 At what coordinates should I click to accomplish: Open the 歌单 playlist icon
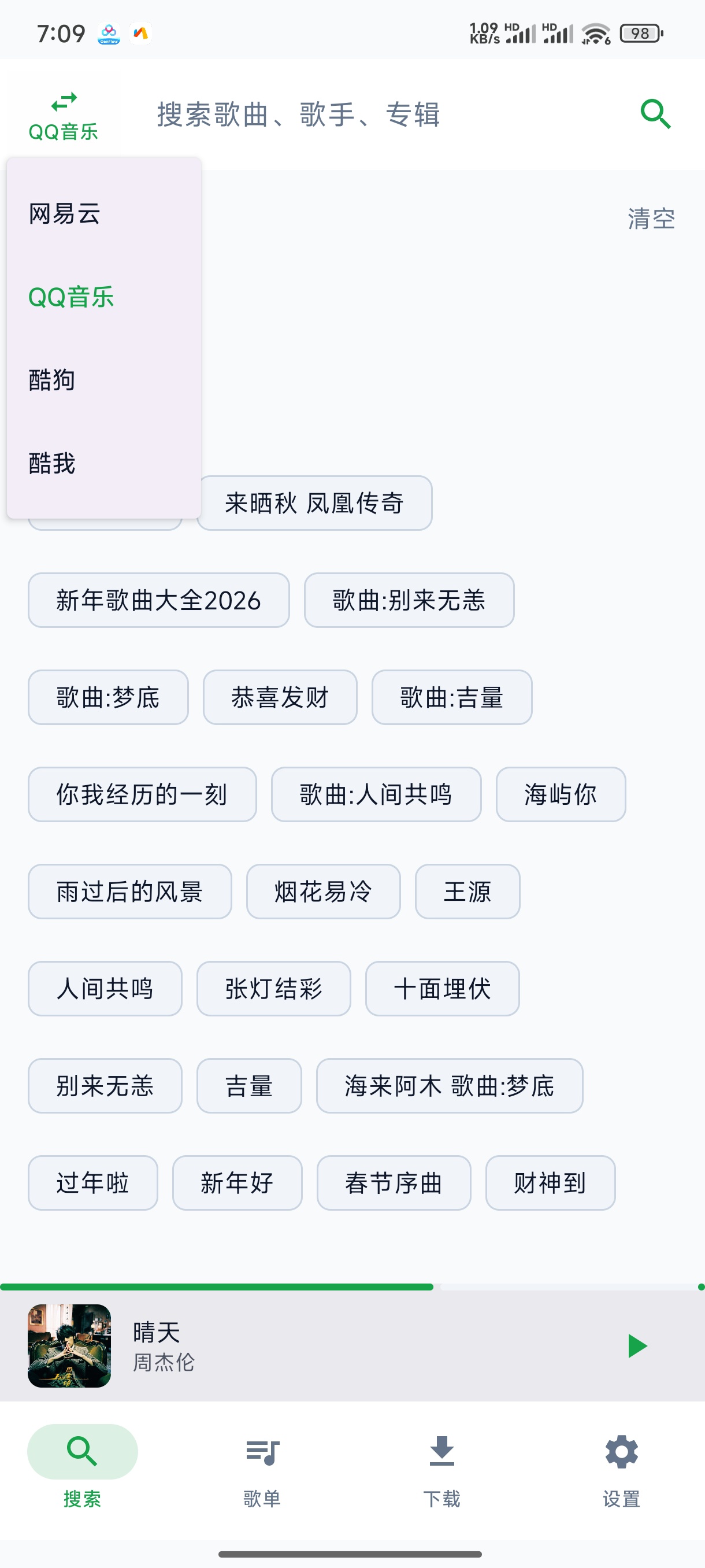[x=262, y=1452]
